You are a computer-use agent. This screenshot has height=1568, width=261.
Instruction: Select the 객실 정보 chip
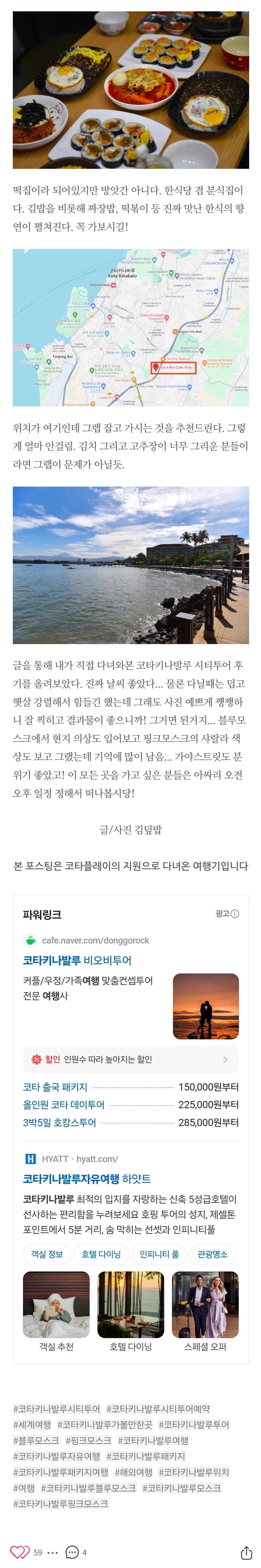46,1254
